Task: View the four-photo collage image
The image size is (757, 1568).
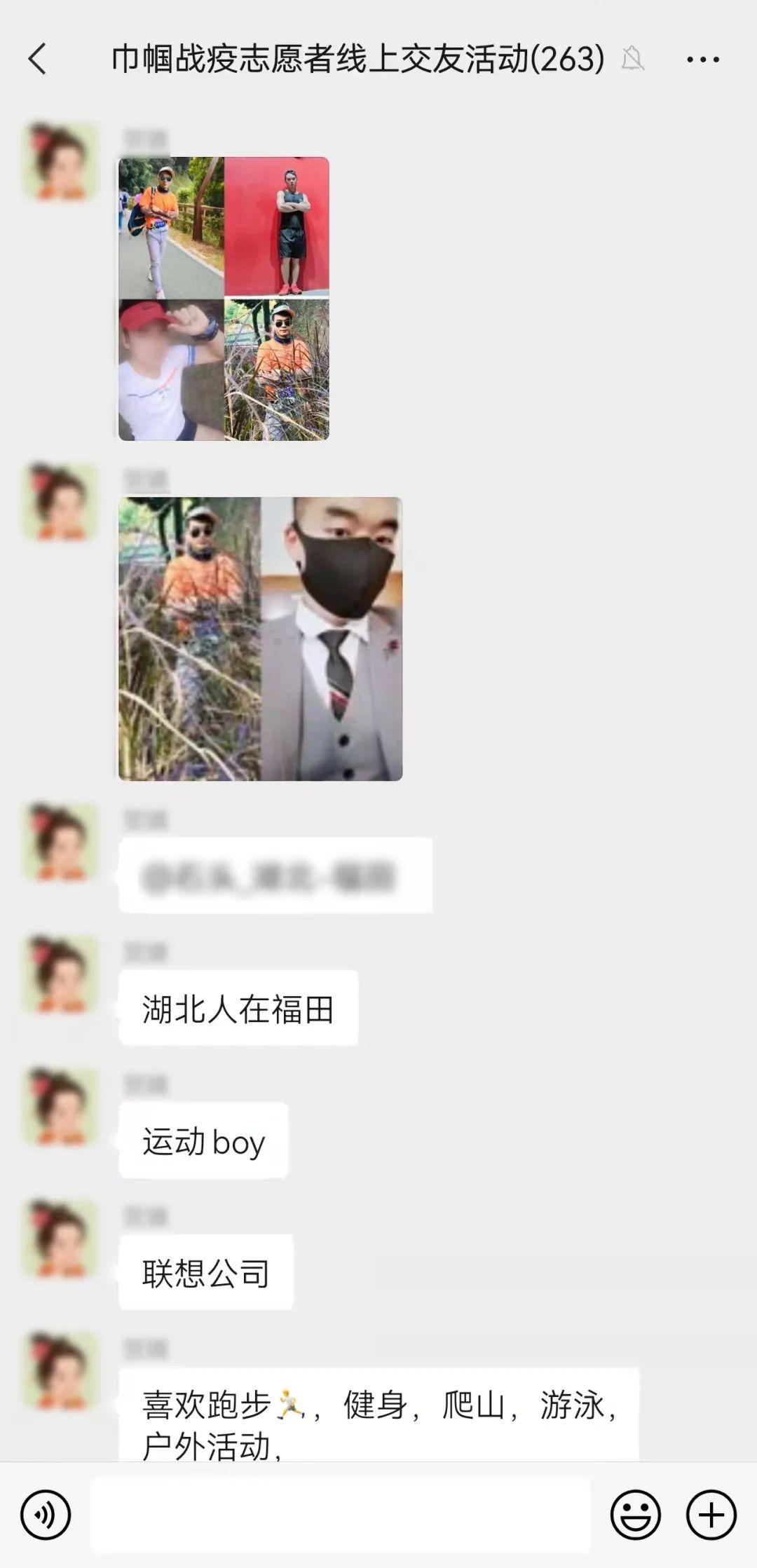Action: tap(224, 299)
